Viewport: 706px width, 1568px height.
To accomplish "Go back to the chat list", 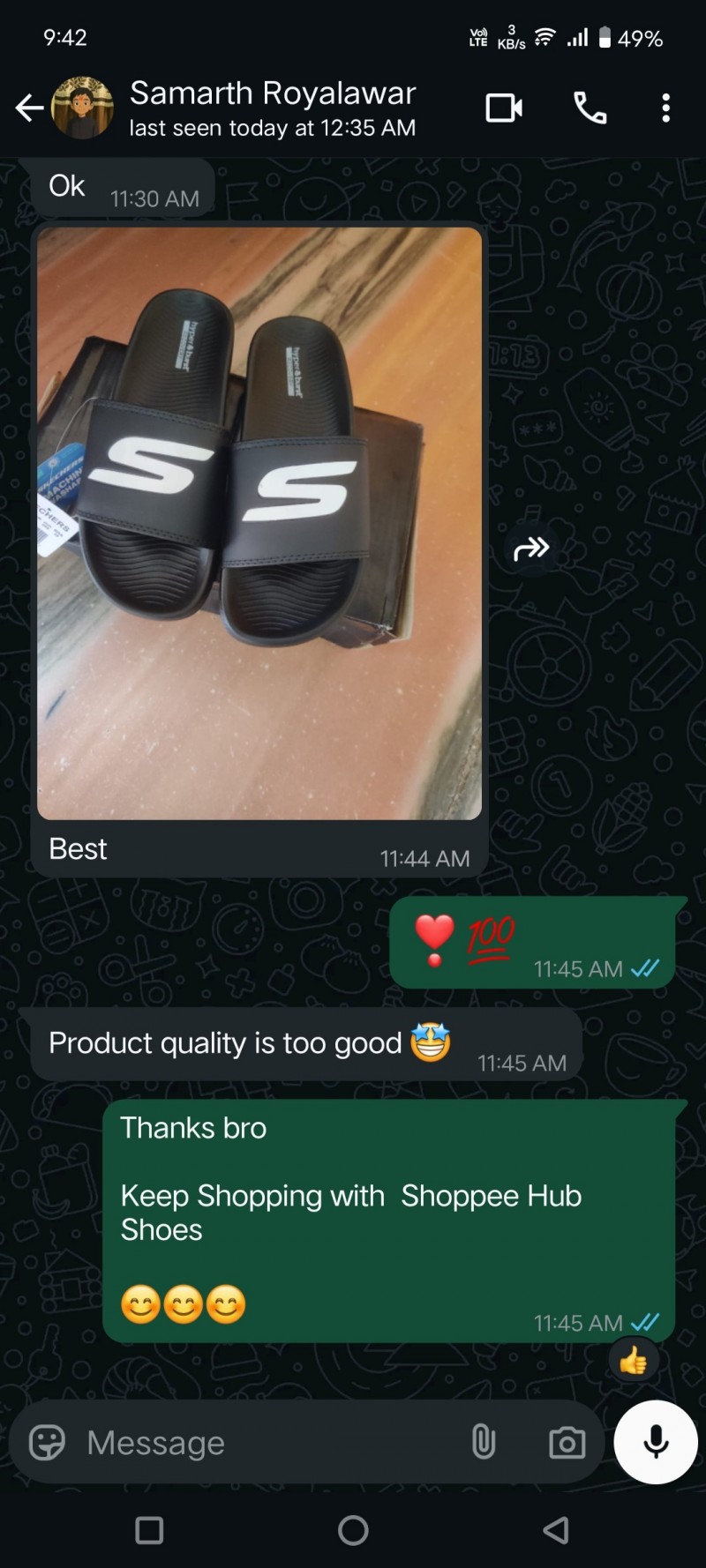I will [29, 108].
